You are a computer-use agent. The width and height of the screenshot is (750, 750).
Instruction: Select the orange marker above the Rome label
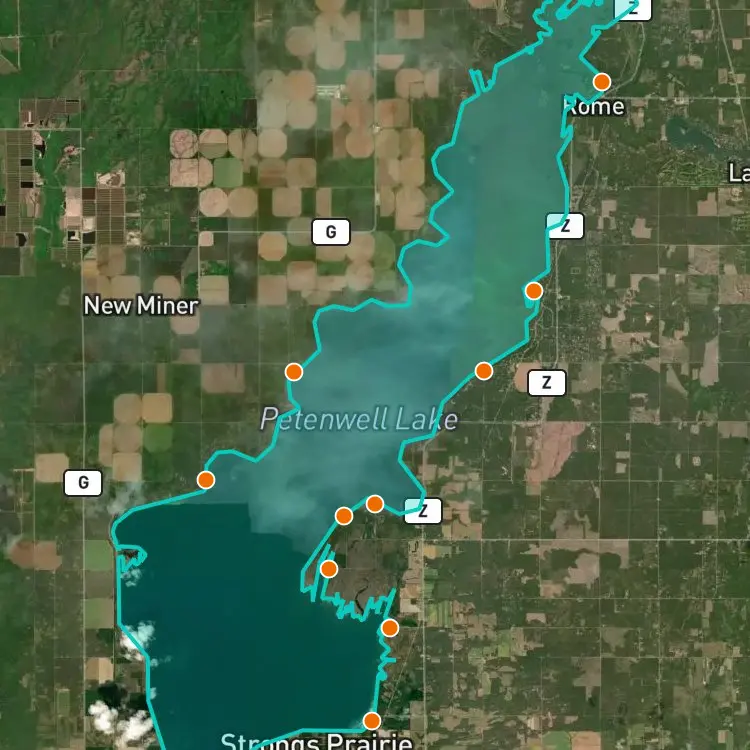(x=602, y=82)
